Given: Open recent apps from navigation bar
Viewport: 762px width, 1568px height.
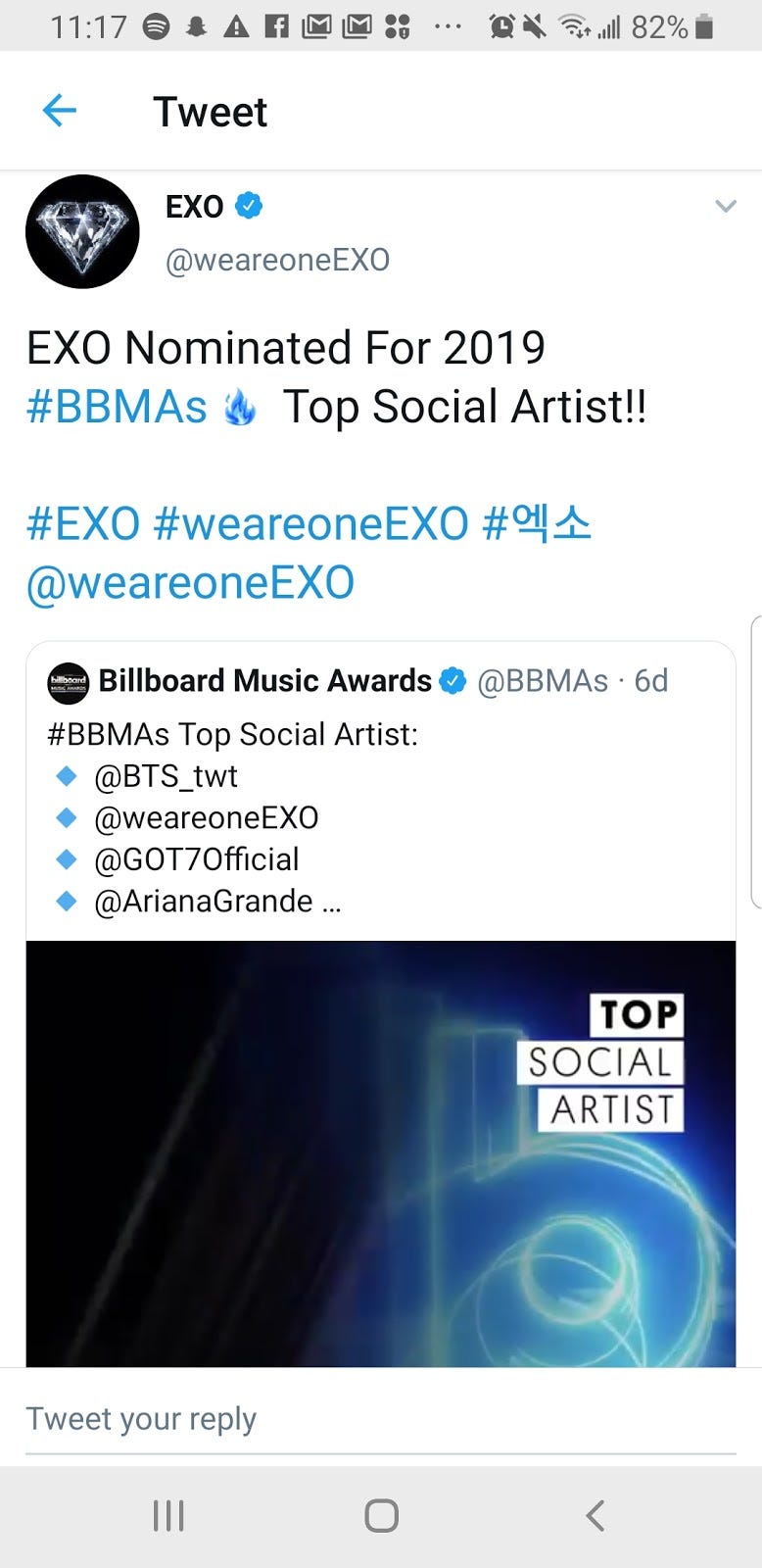Looking at the screenshot, I should click(168, 1516).
